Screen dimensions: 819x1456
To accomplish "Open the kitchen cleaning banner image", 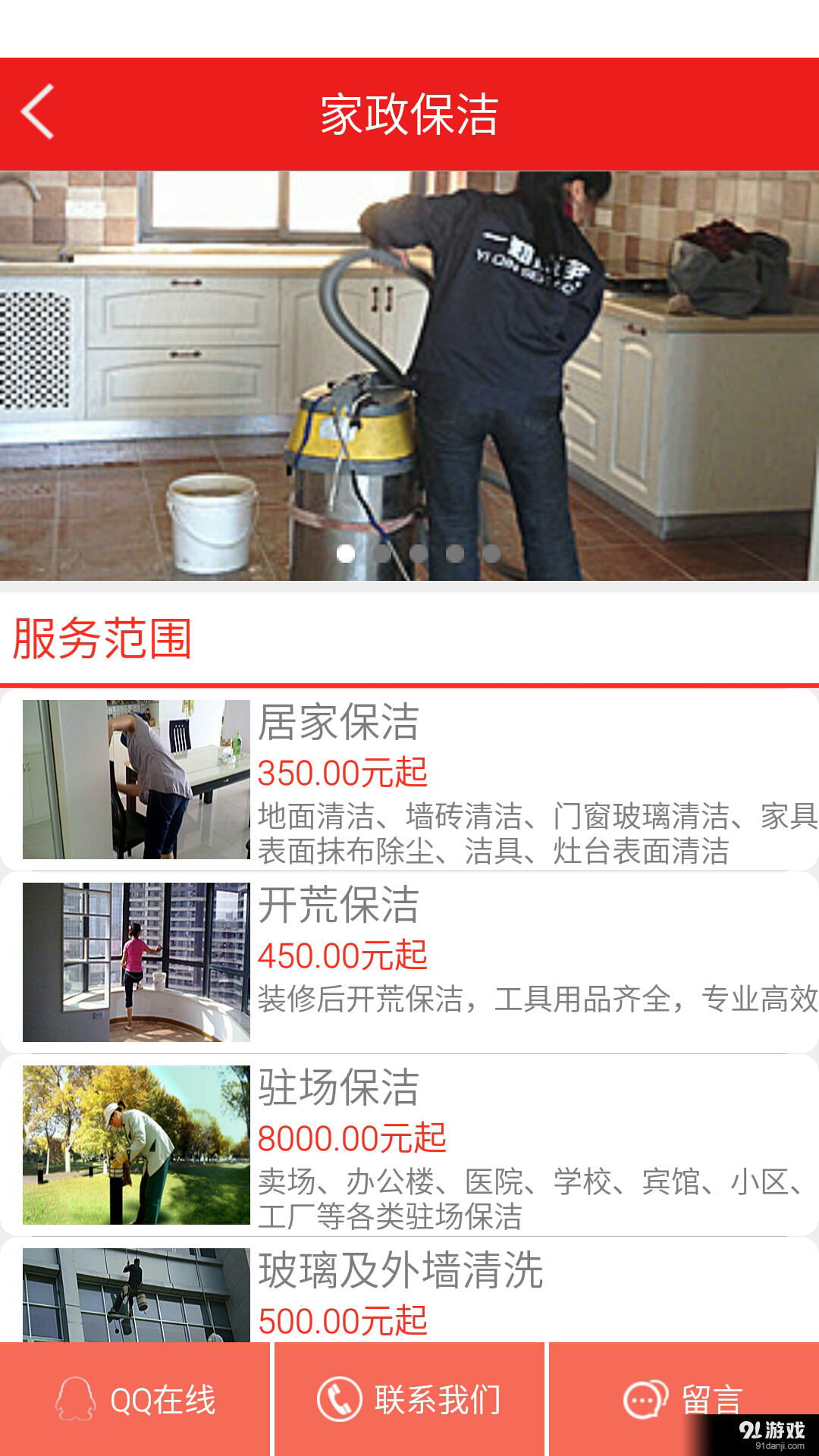I will [409, 375].
